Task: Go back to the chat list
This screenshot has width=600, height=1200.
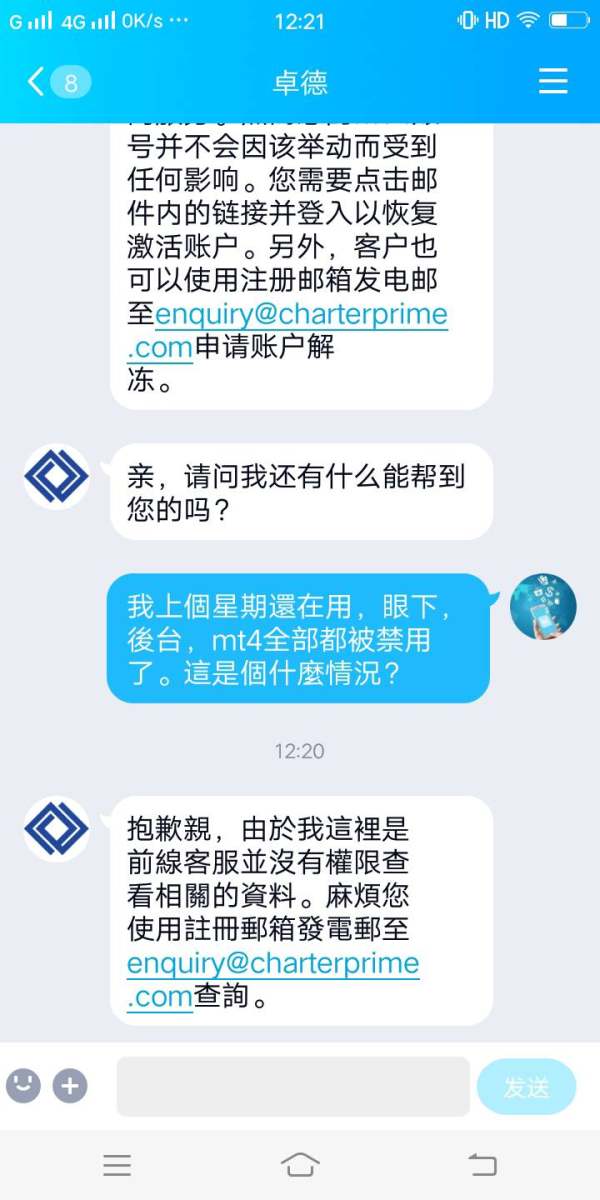Action: click(x=58, y=82)
